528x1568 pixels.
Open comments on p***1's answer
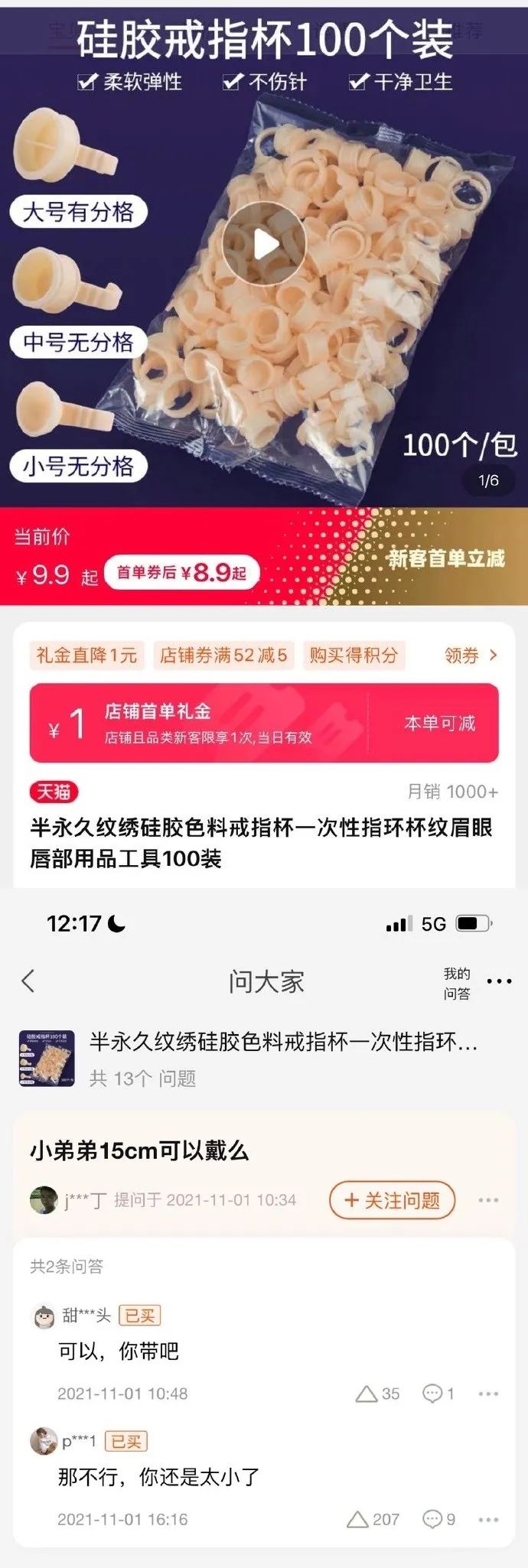click(x=439, y=1519)
